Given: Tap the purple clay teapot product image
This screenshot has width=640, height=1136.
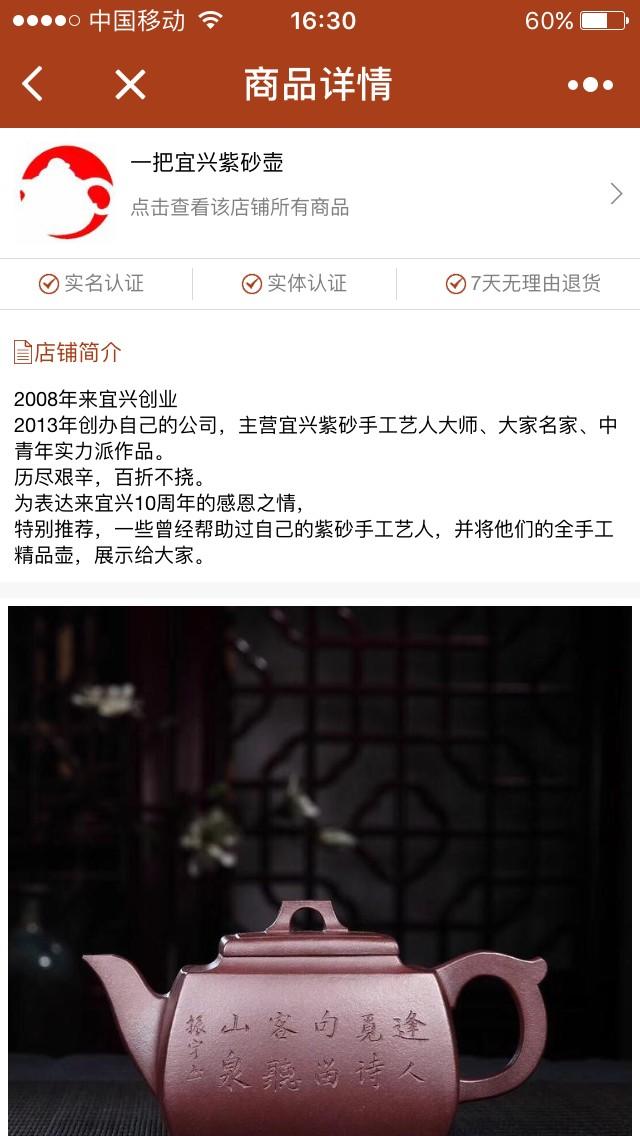Looking at the screenshot, I should (x=320, y=870).
